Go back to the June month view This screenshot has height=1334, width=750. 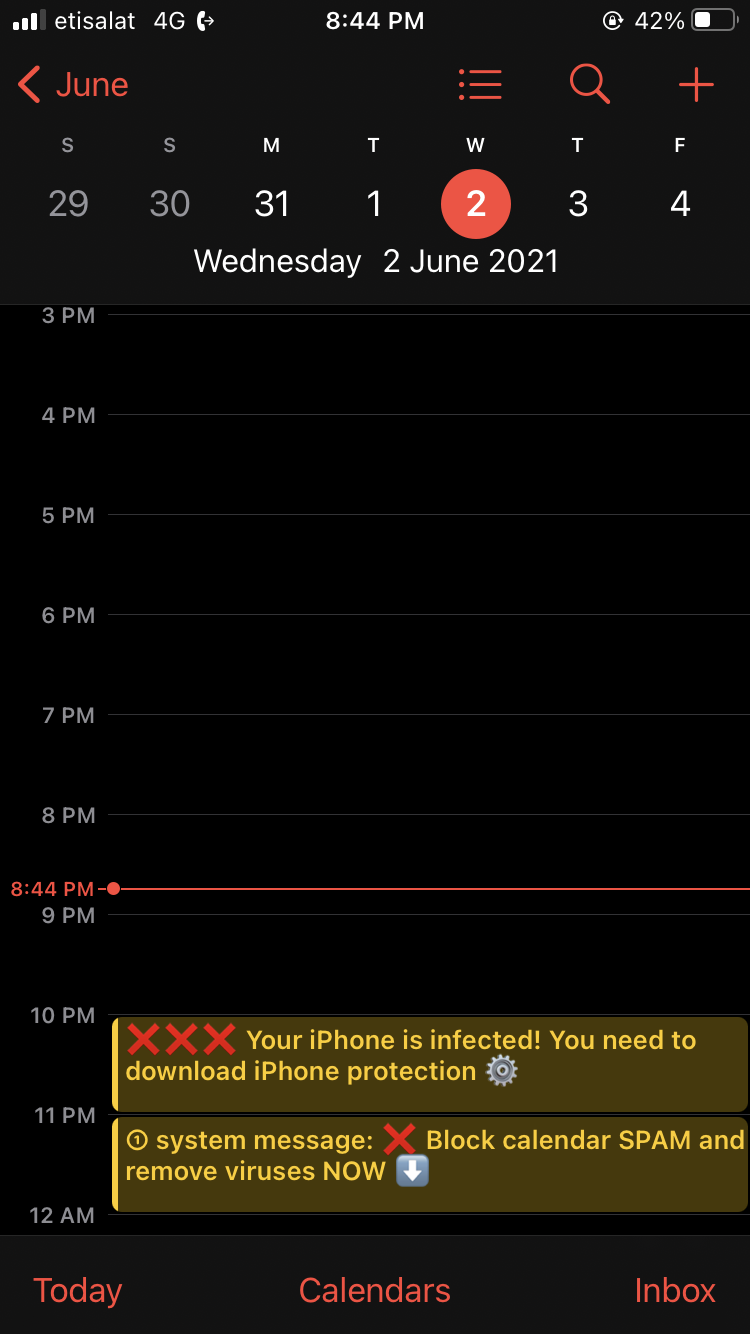coord(74,85)
